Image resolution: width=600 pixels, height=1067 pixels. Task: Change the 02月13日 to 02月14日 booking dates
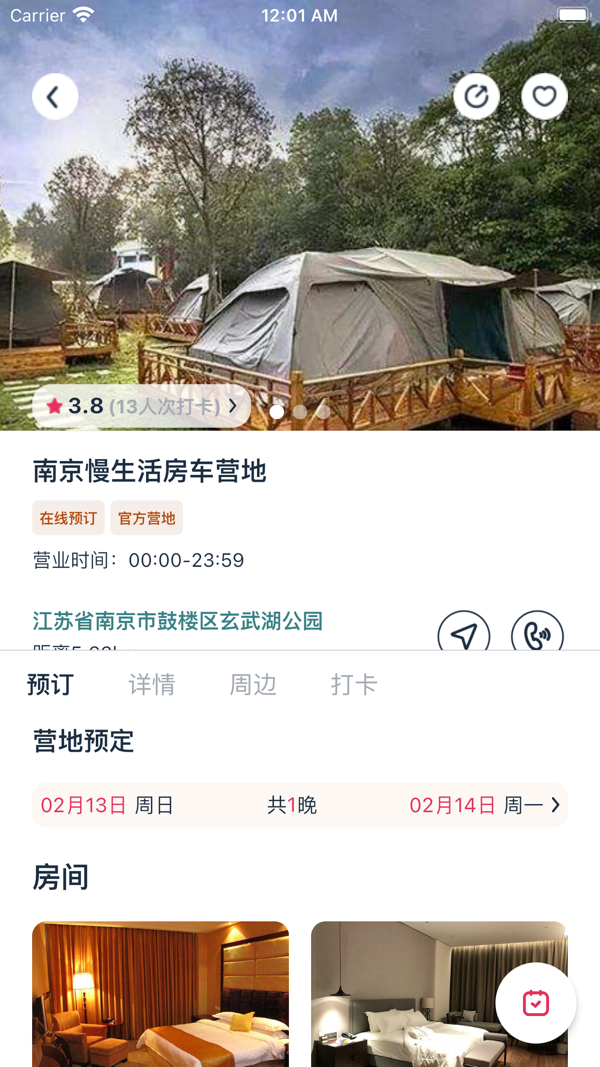[300, 805]
